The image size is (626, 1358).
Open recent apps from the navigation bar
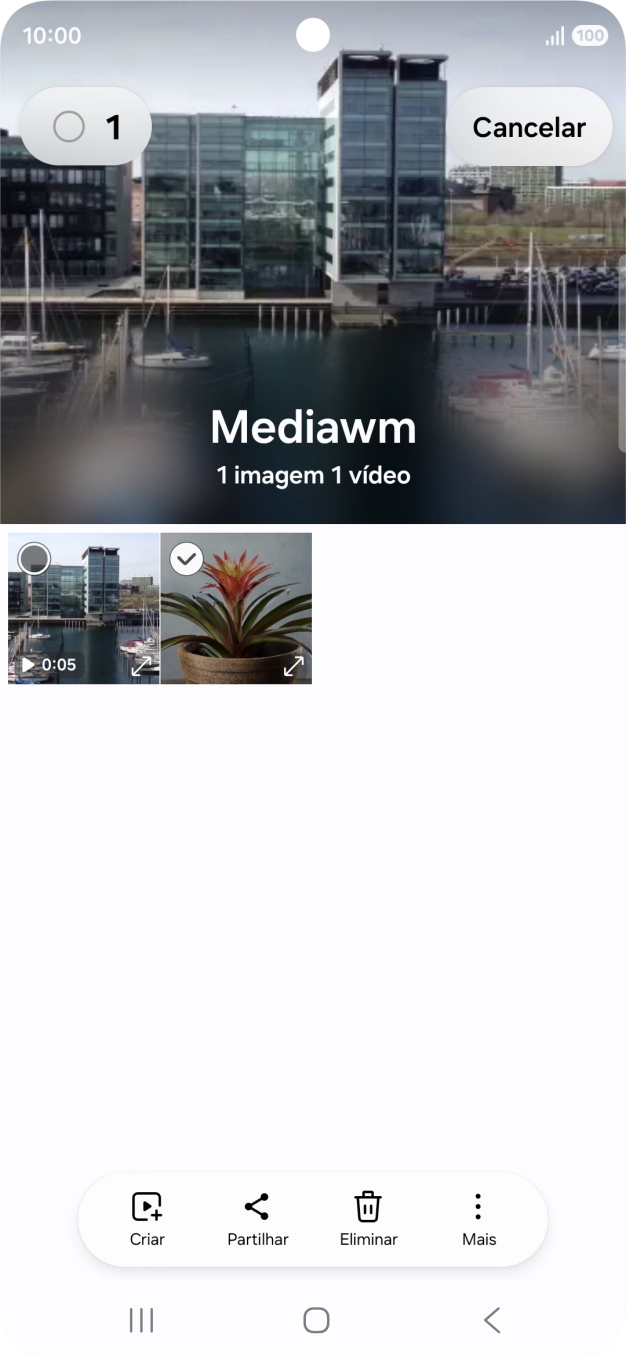(x=141, y=1320)
